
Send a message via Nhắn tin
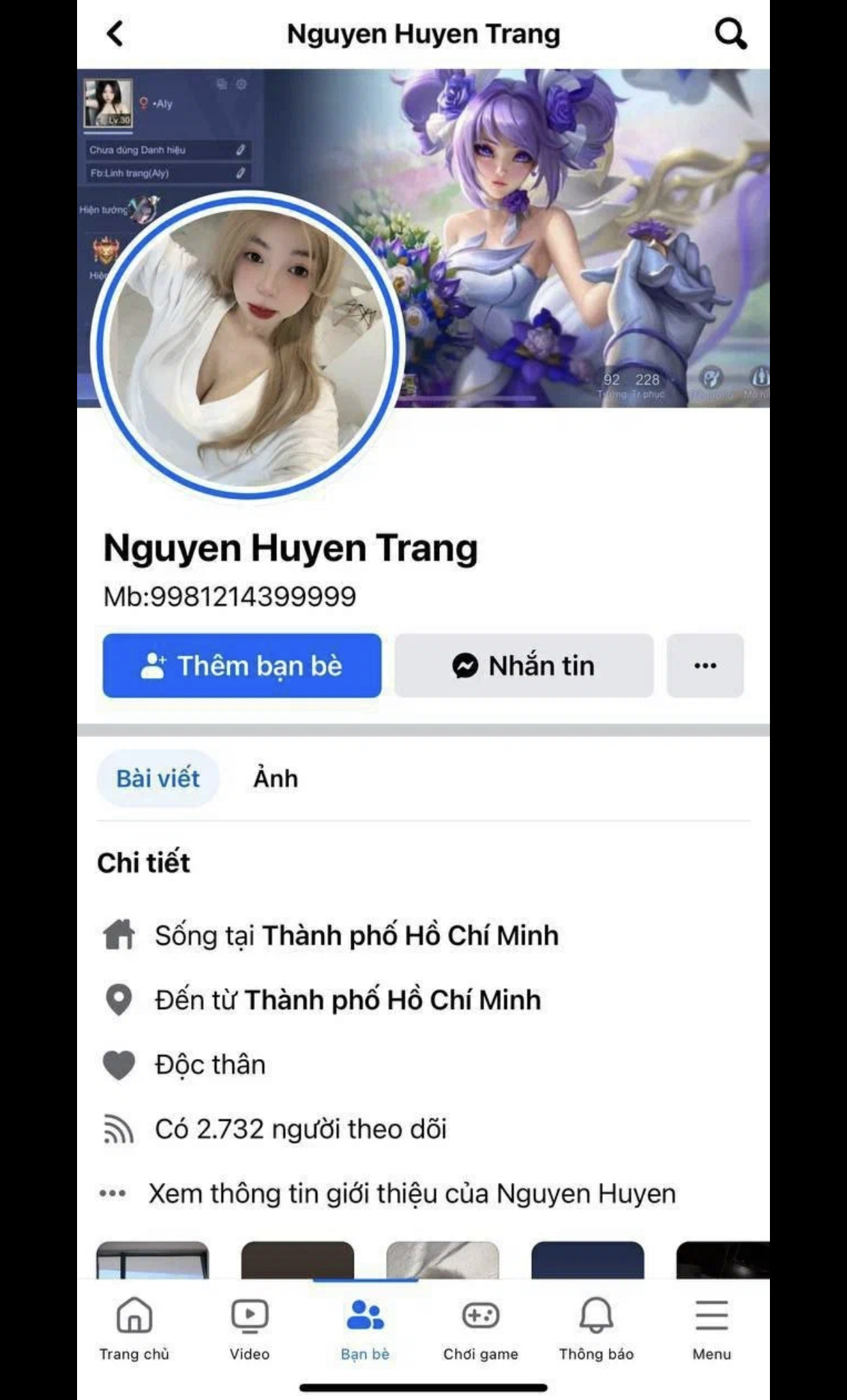tap(524, 666)
